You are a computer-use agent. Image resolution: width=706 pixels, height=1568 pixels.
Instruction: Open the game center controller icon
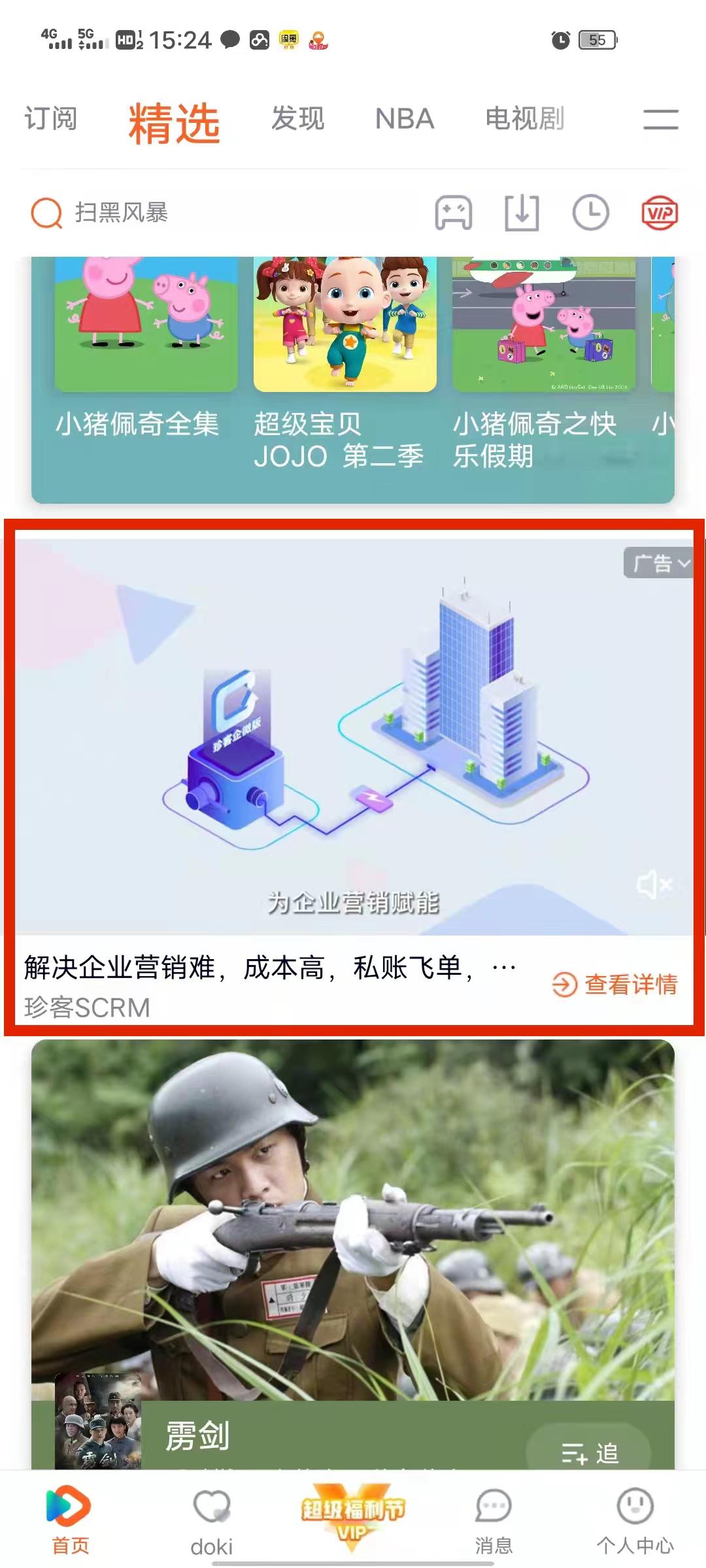[454, 213]
